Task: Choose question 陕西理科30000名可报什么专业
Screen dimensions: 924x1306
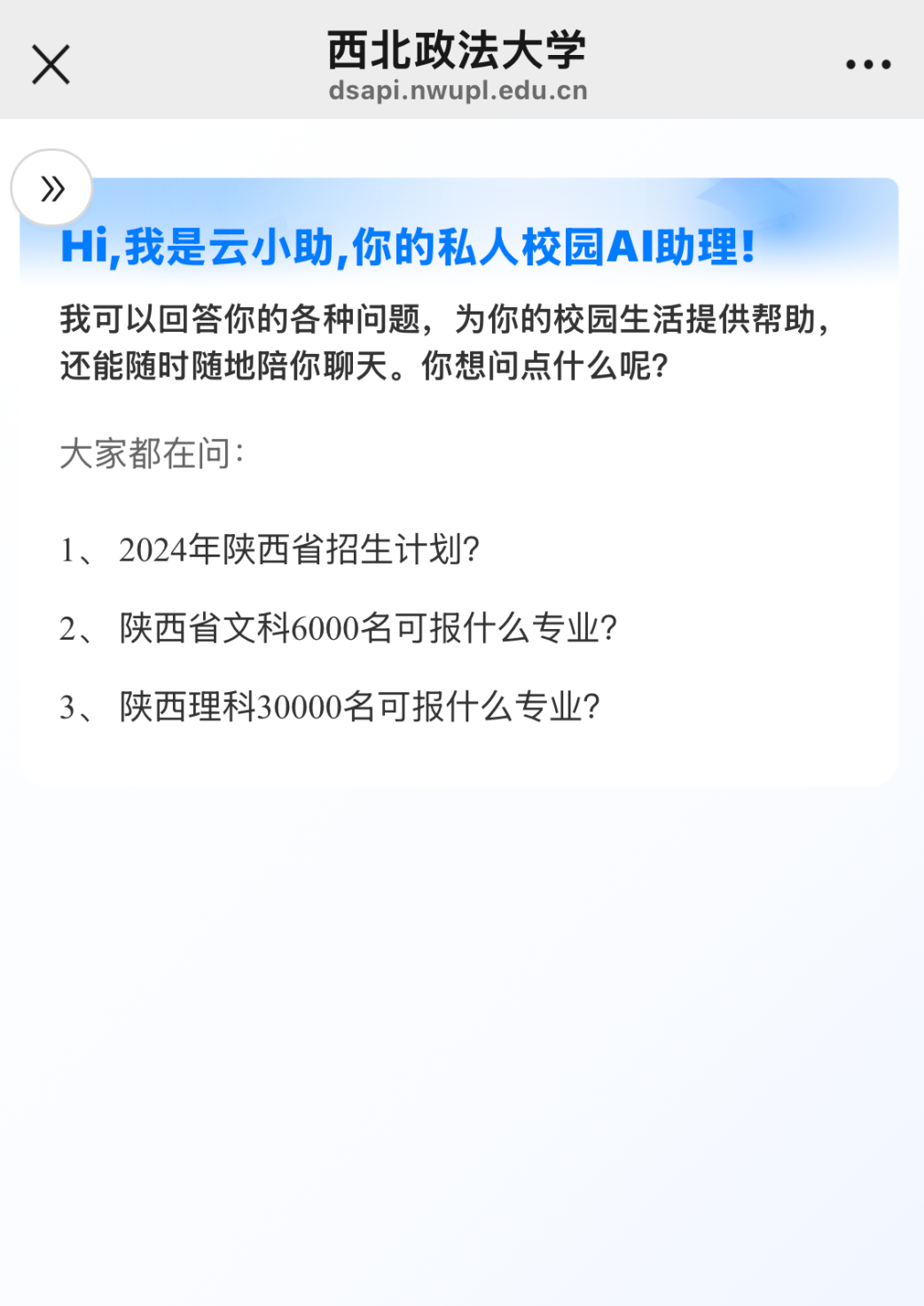Action: [359, 707]
